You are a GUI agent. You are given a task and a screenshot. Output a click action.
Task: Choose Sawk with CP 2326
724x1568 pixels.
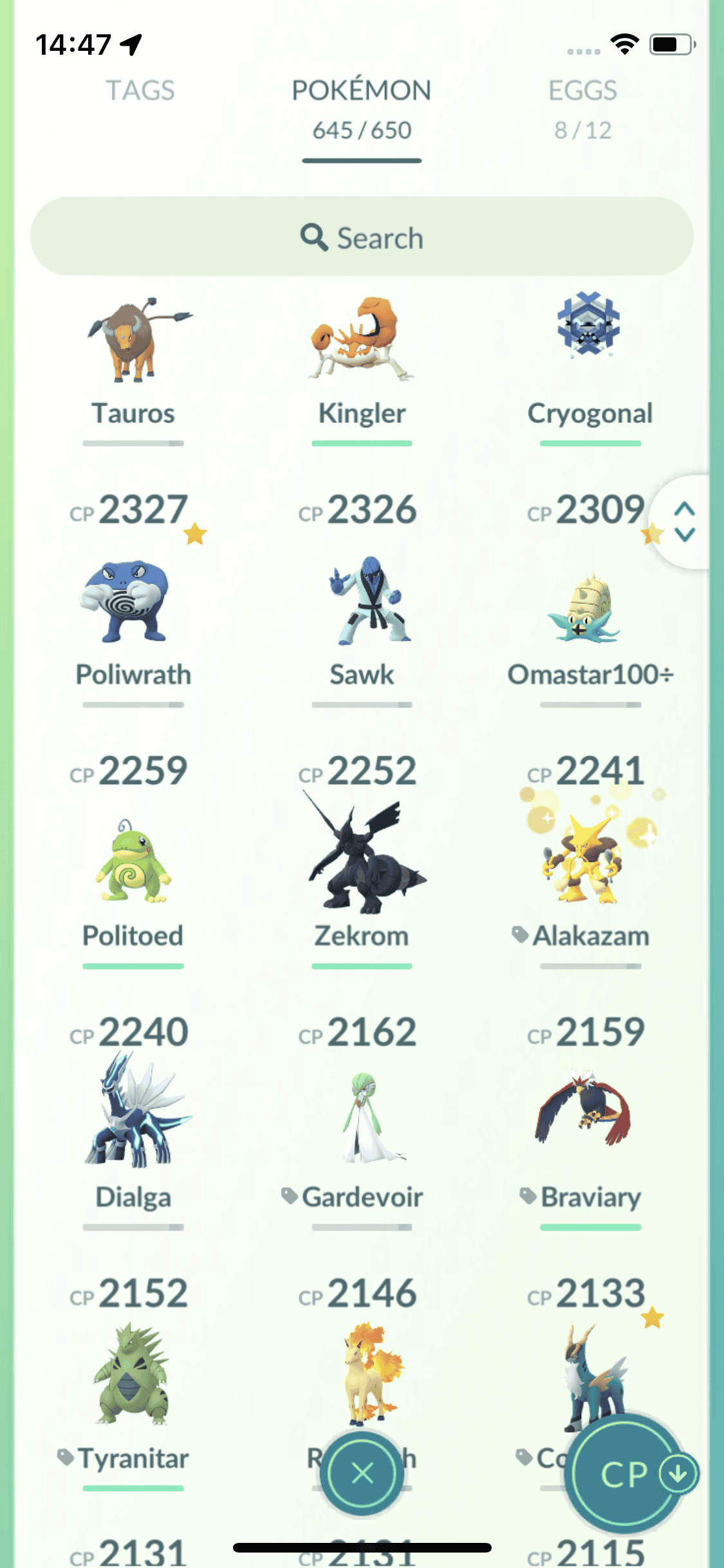[362, 602]
